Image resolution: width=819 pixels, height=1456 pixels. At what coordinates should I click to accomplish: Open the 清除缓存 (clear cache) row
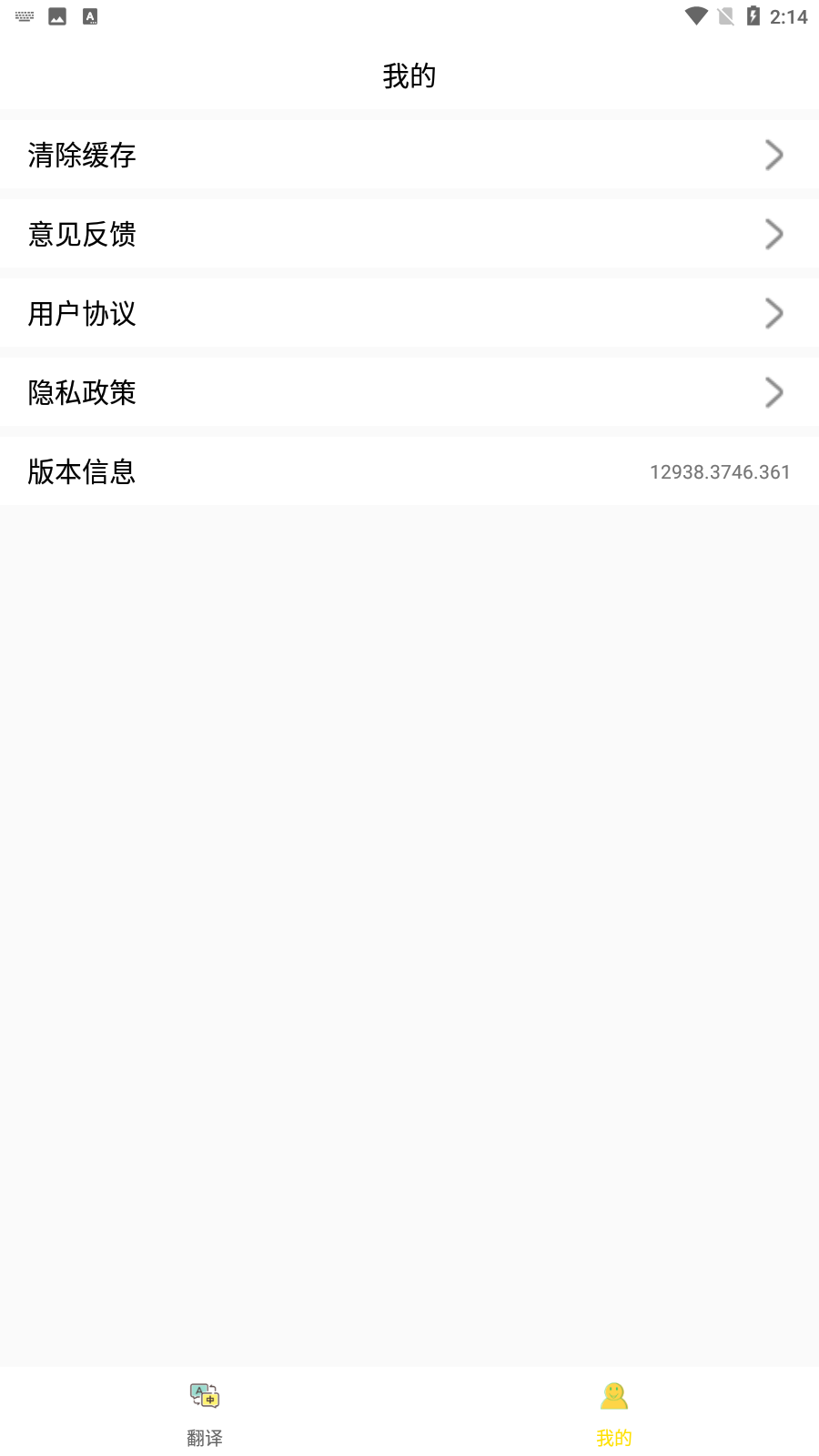point(409,155)
